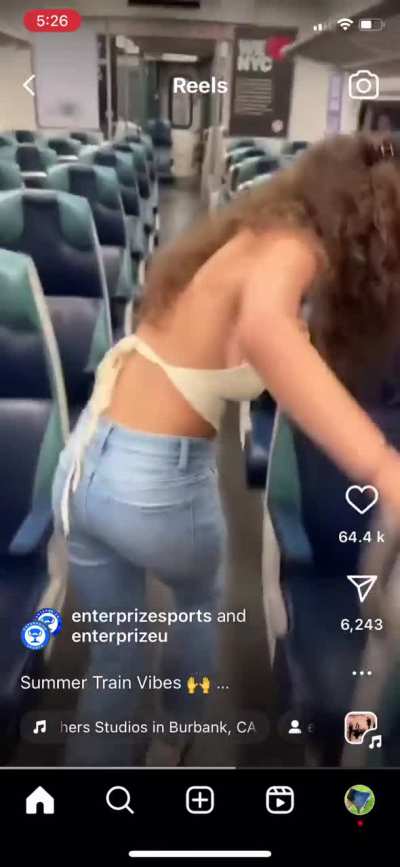400x867 pixels.
Task: Like this reel with the heart icon
Action: (362, 499)
